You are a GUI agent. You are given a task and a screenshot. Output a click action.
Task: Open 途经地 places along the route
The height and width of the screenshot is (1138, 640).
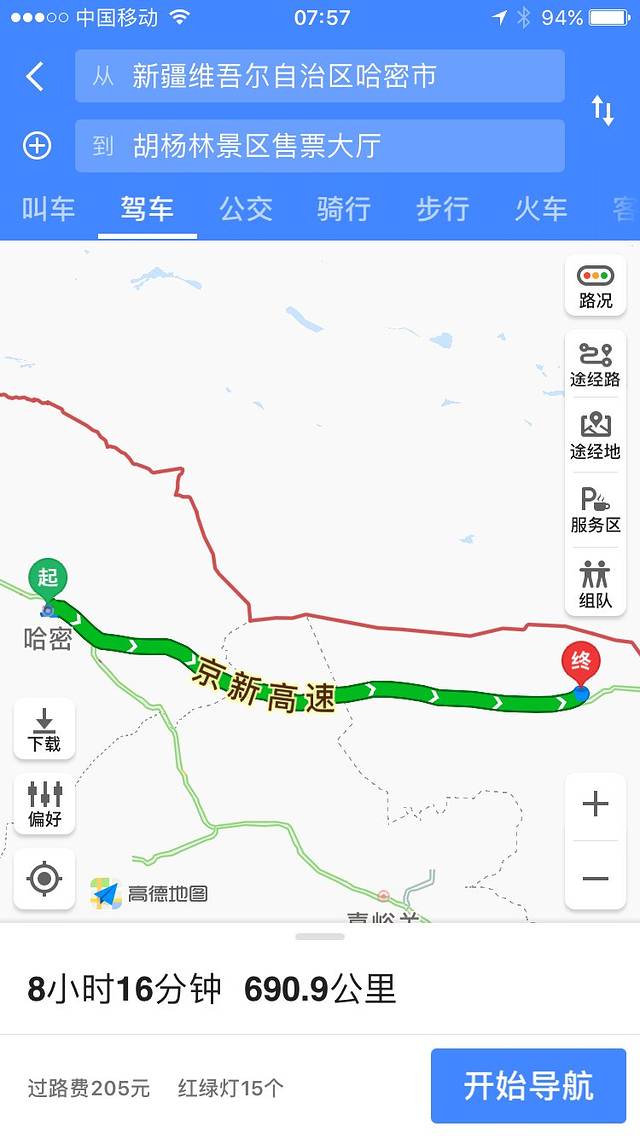coord(595,436)
